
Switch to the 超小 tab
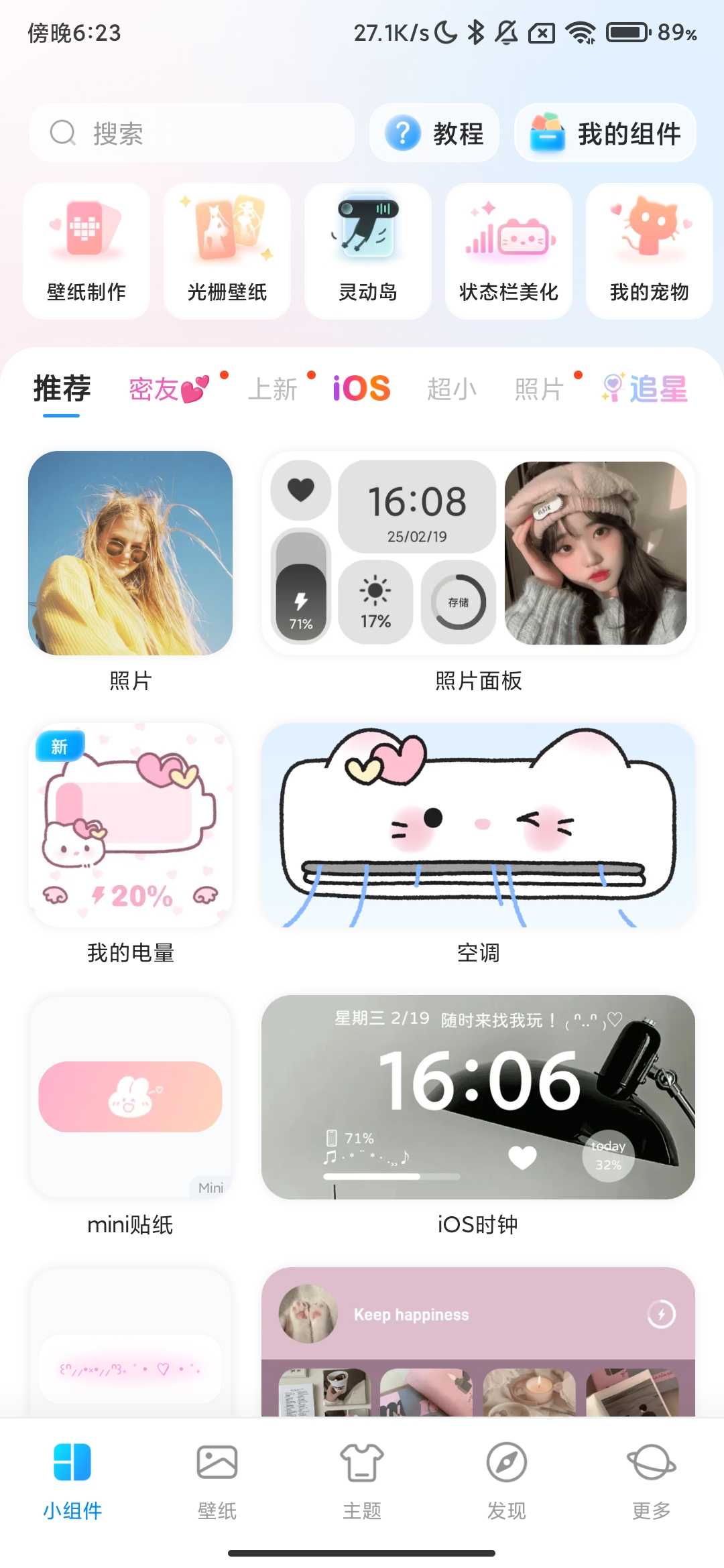452,389
